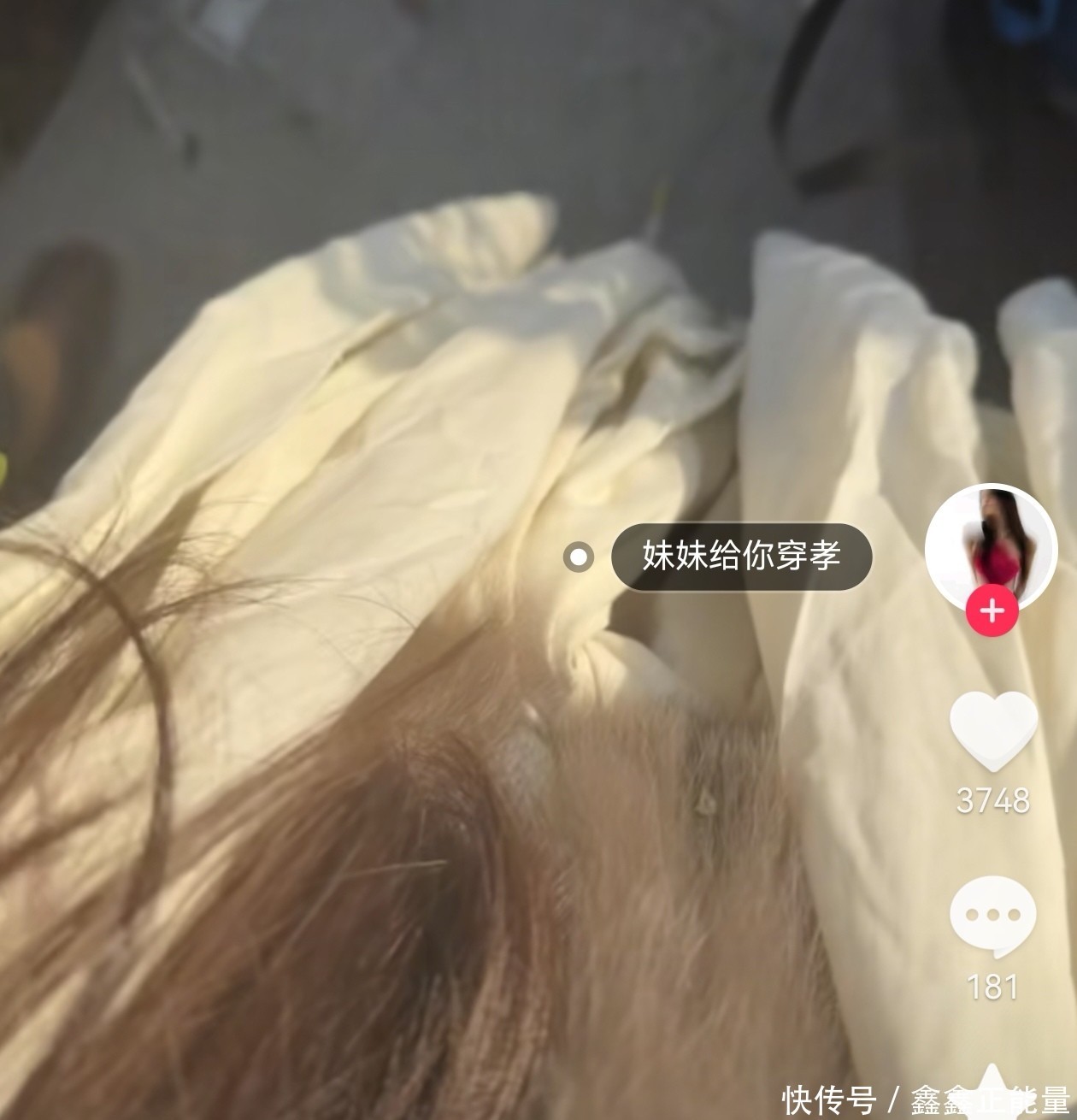Screen dimensions: 1077x1120
Task: Open the comments bubble showing 181
Action: [x=993, y=917]
